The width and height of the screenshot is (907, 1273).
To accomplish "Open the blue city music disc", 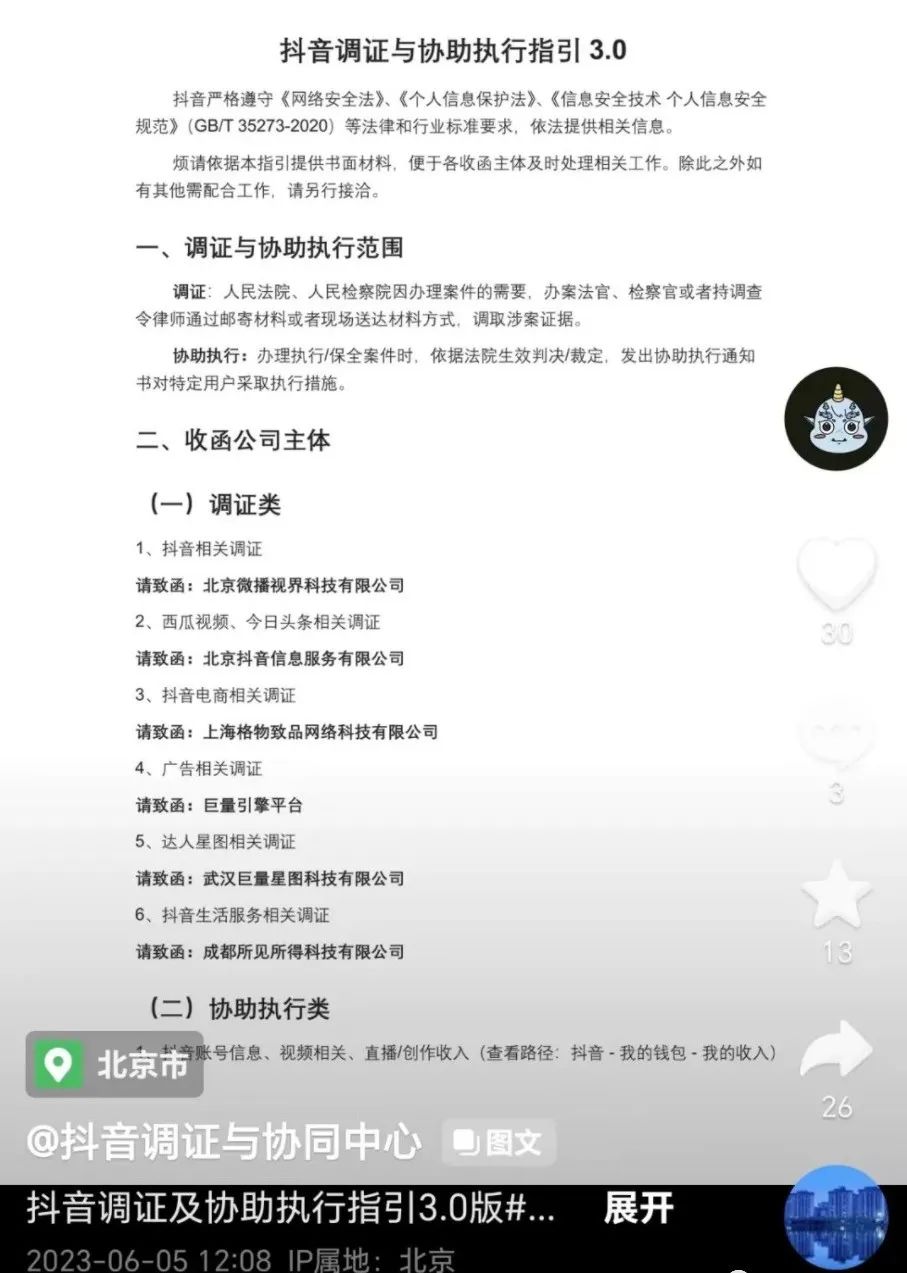I will pos(838,1217).
